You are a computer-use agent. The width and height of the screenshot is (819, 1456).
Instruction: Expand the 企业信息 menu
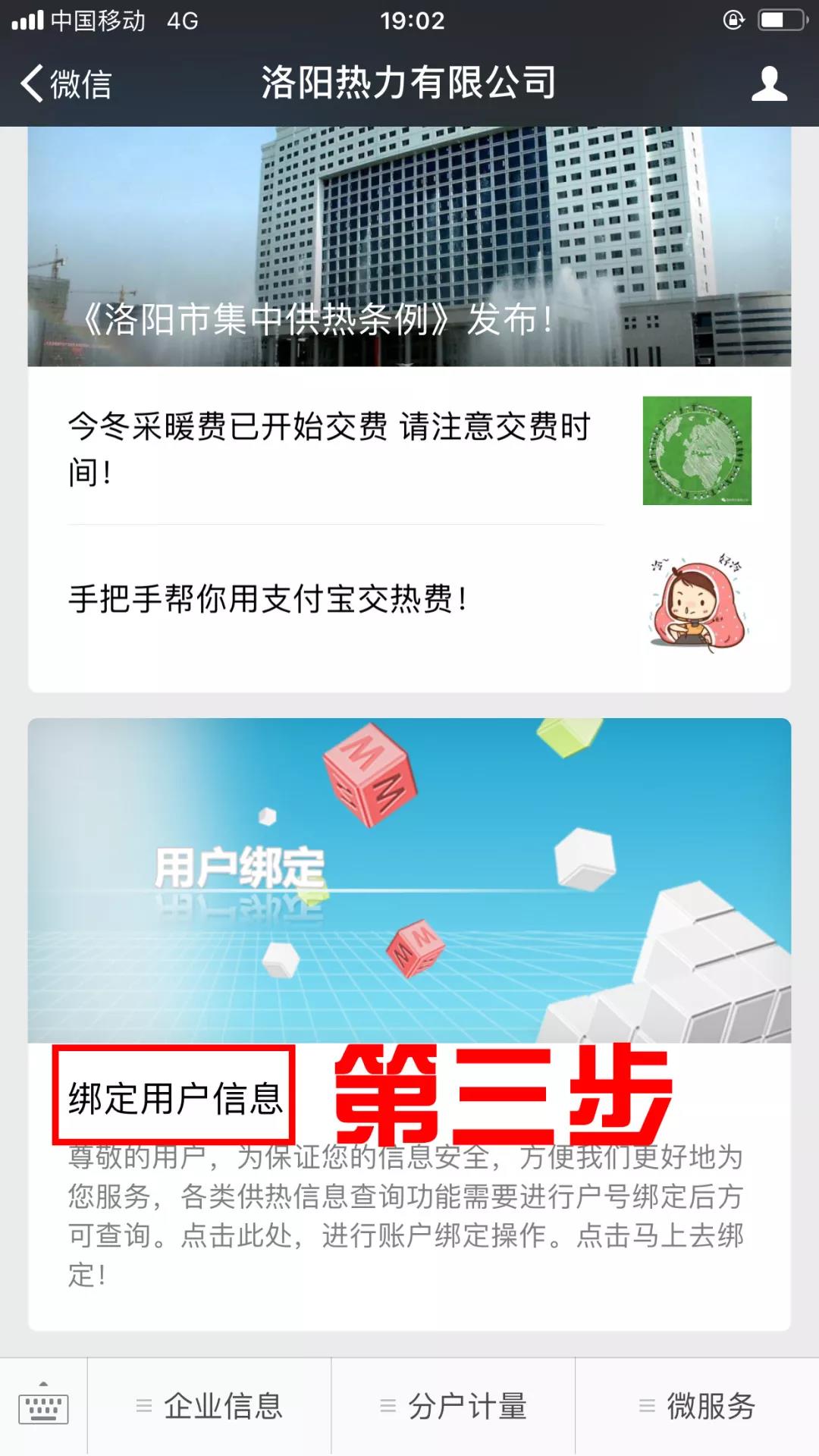[x=209, y=1407]
